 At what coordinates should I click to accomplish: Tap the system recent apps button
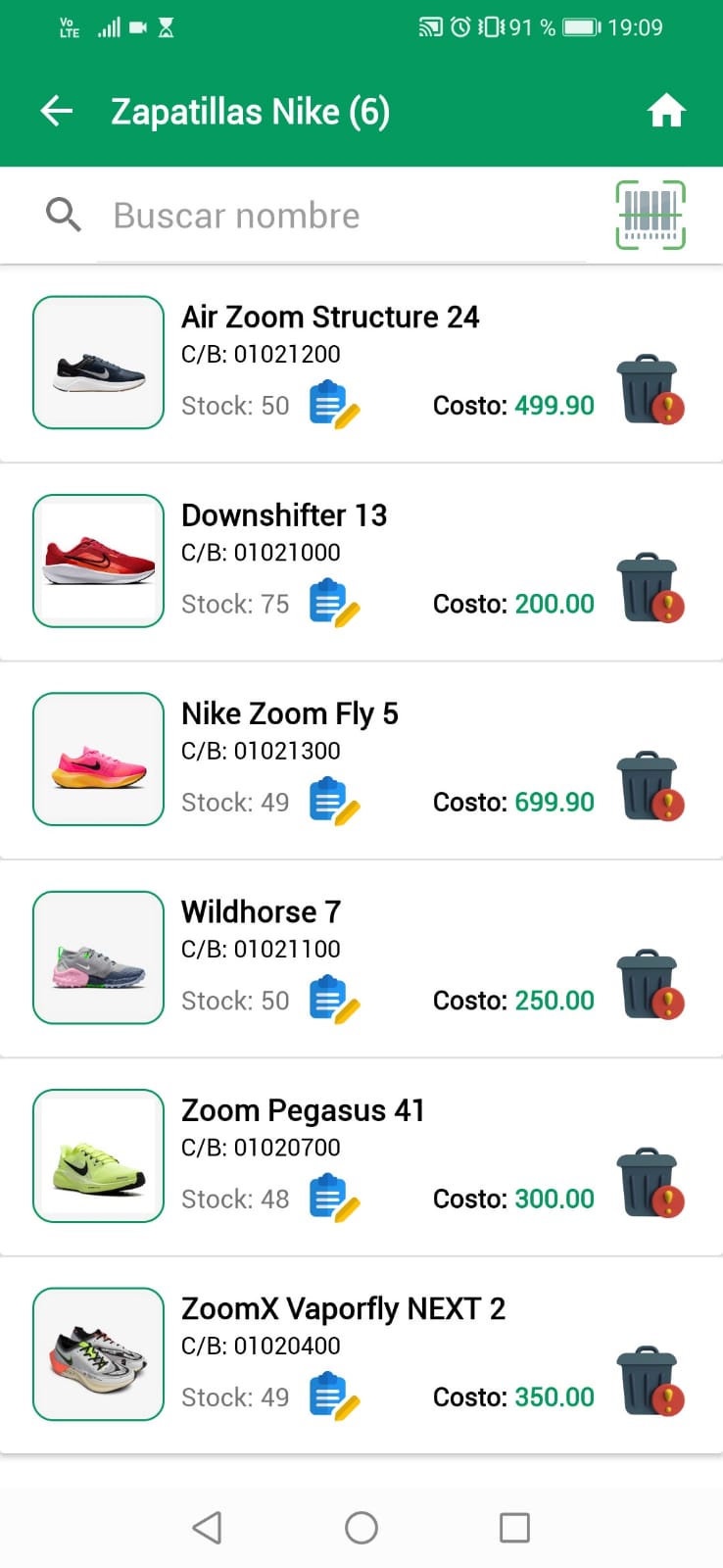coord(514,1527)
